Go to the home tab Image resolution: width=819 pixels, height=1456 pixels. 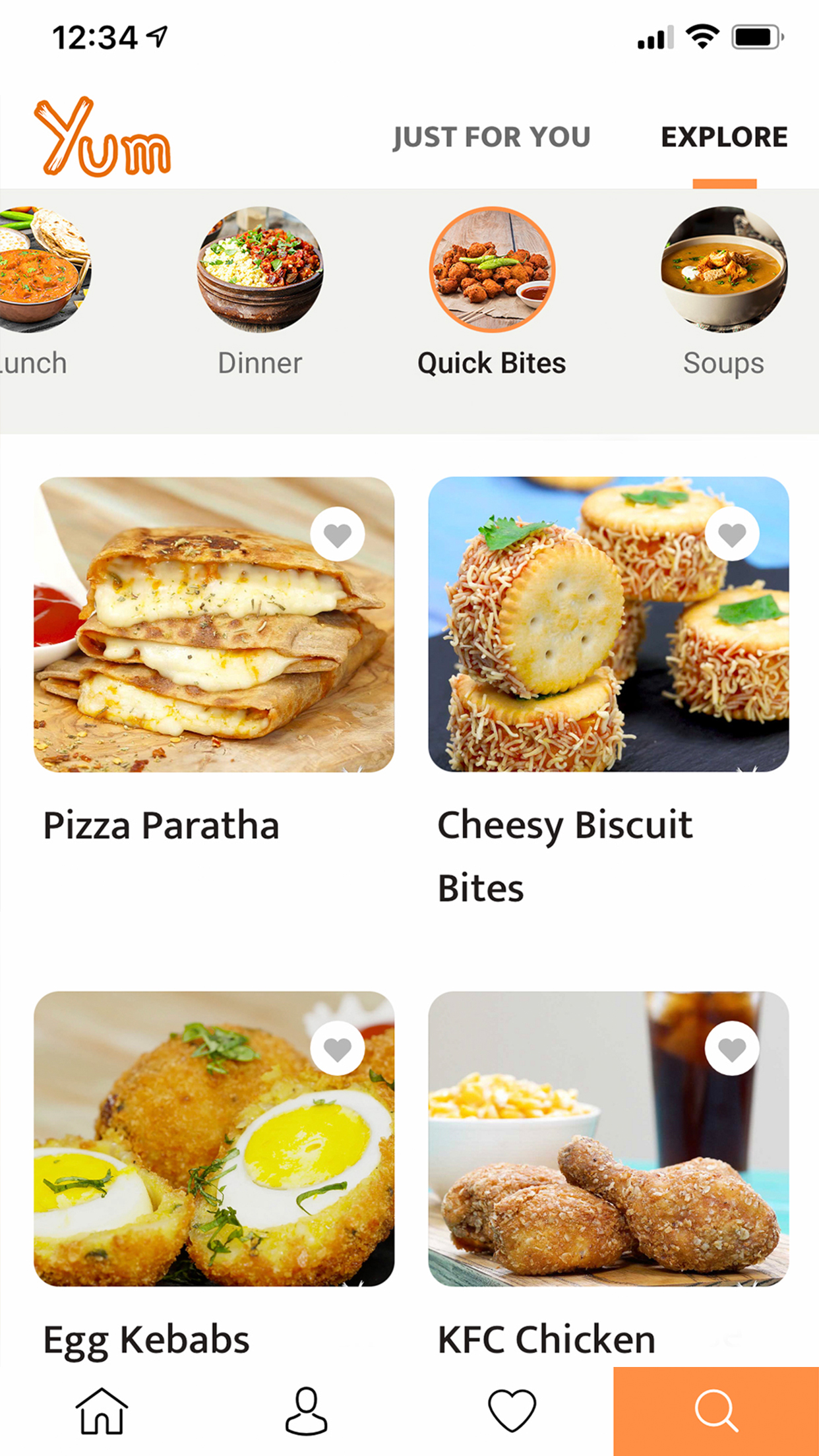102,1411
